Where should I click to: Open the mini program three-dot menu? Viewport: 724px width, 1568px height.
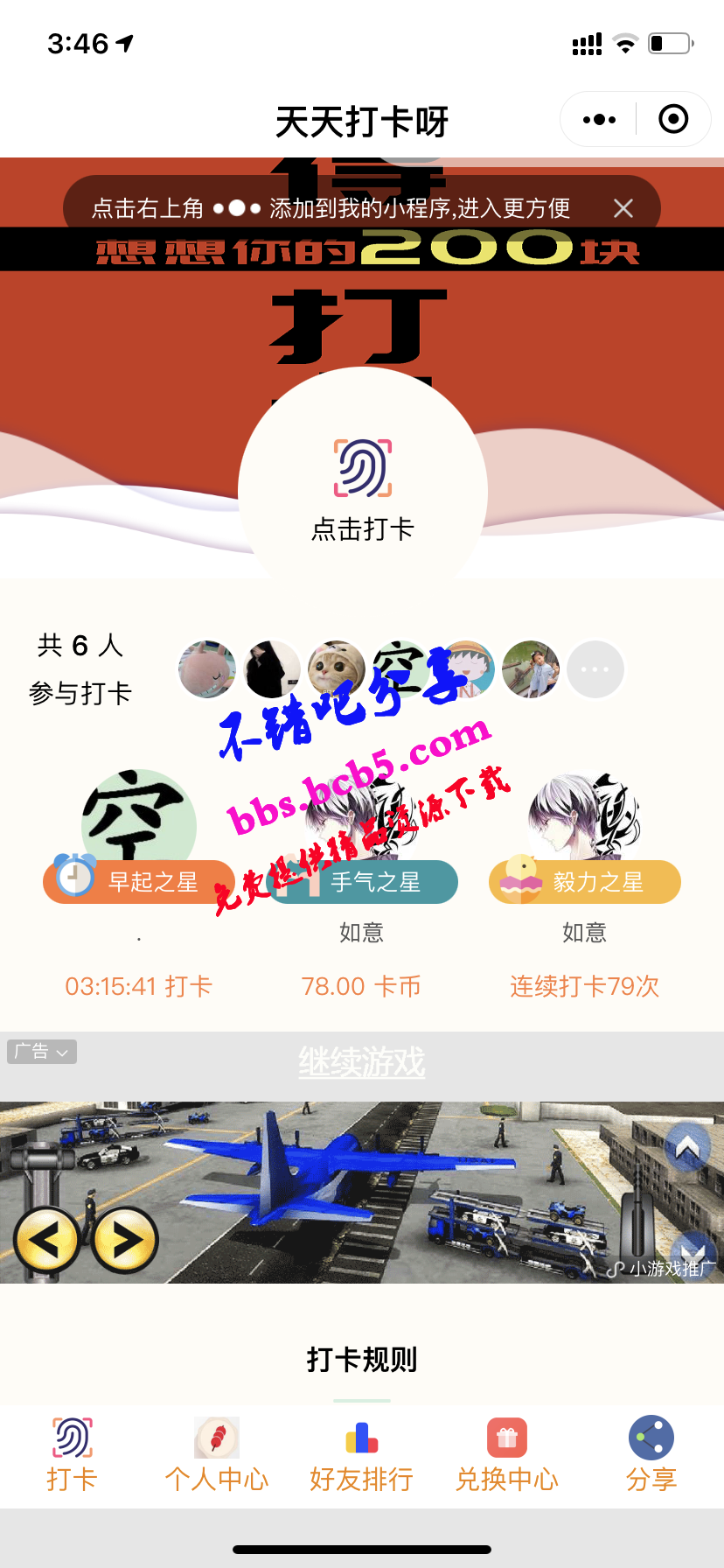click(599, 120)
